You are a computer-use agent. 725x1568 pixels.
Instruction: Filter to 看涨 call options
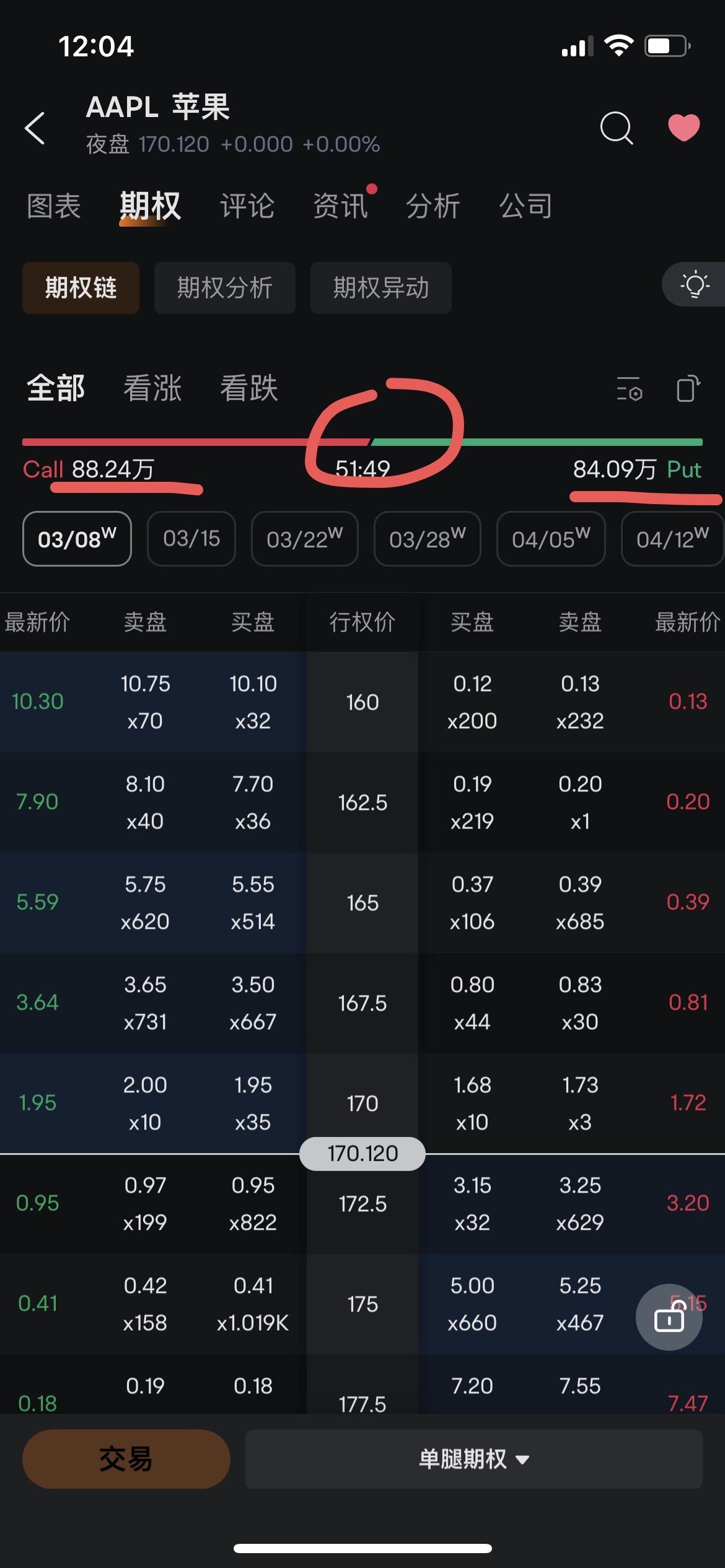(152, 388)
